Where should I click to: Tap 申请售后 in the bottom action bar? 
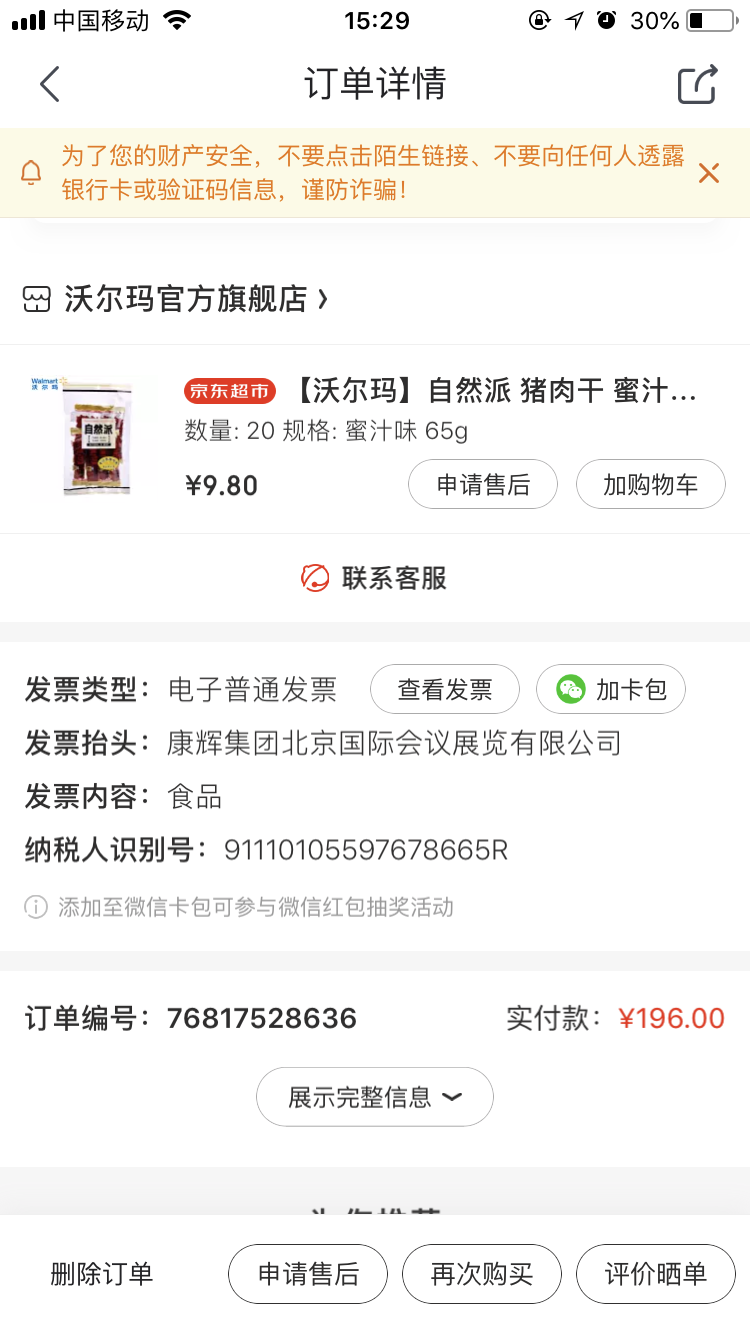click(308, 1274)
